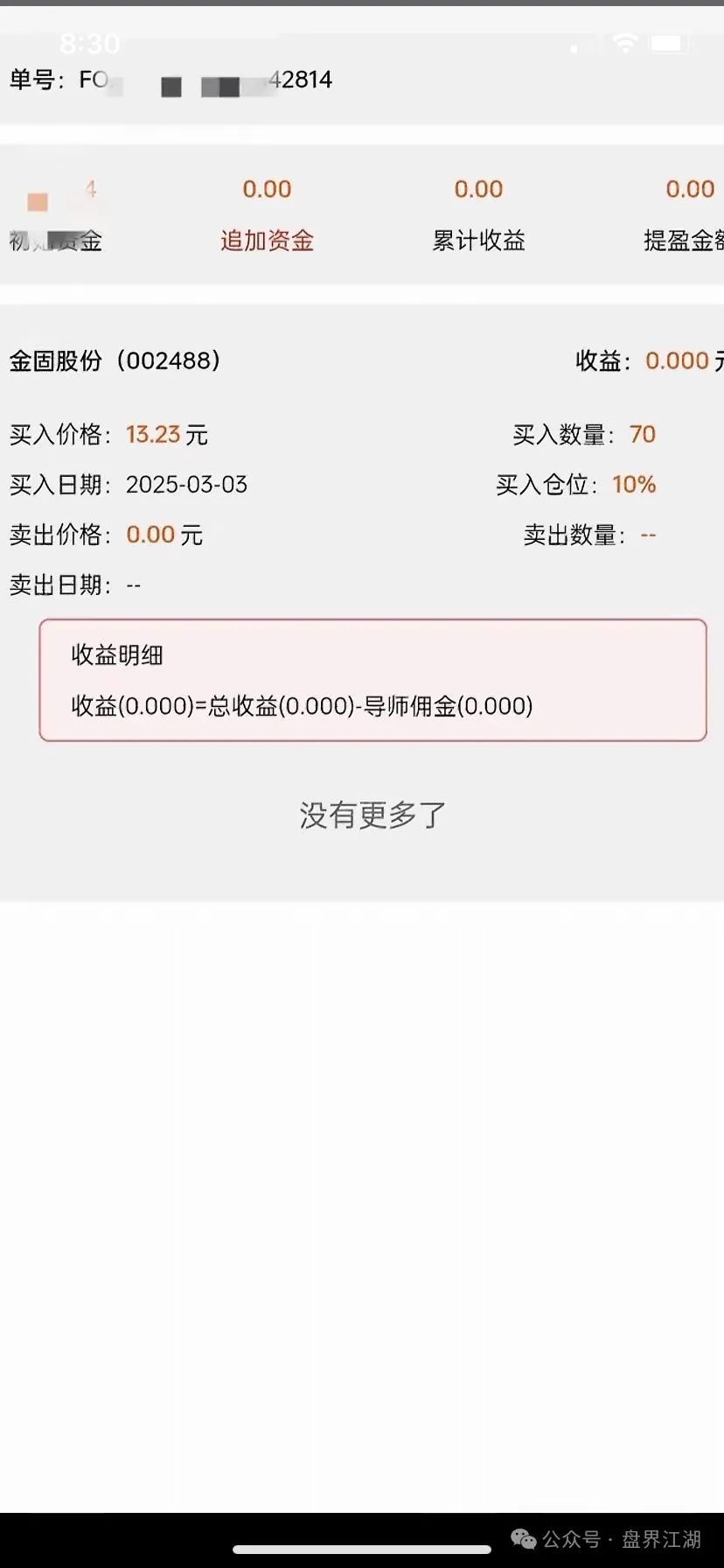The width and height of the screenshot is (724, 1568).
Task: Tap the clock showing 8:30 in the status bar
Action: tap(90, 42)
